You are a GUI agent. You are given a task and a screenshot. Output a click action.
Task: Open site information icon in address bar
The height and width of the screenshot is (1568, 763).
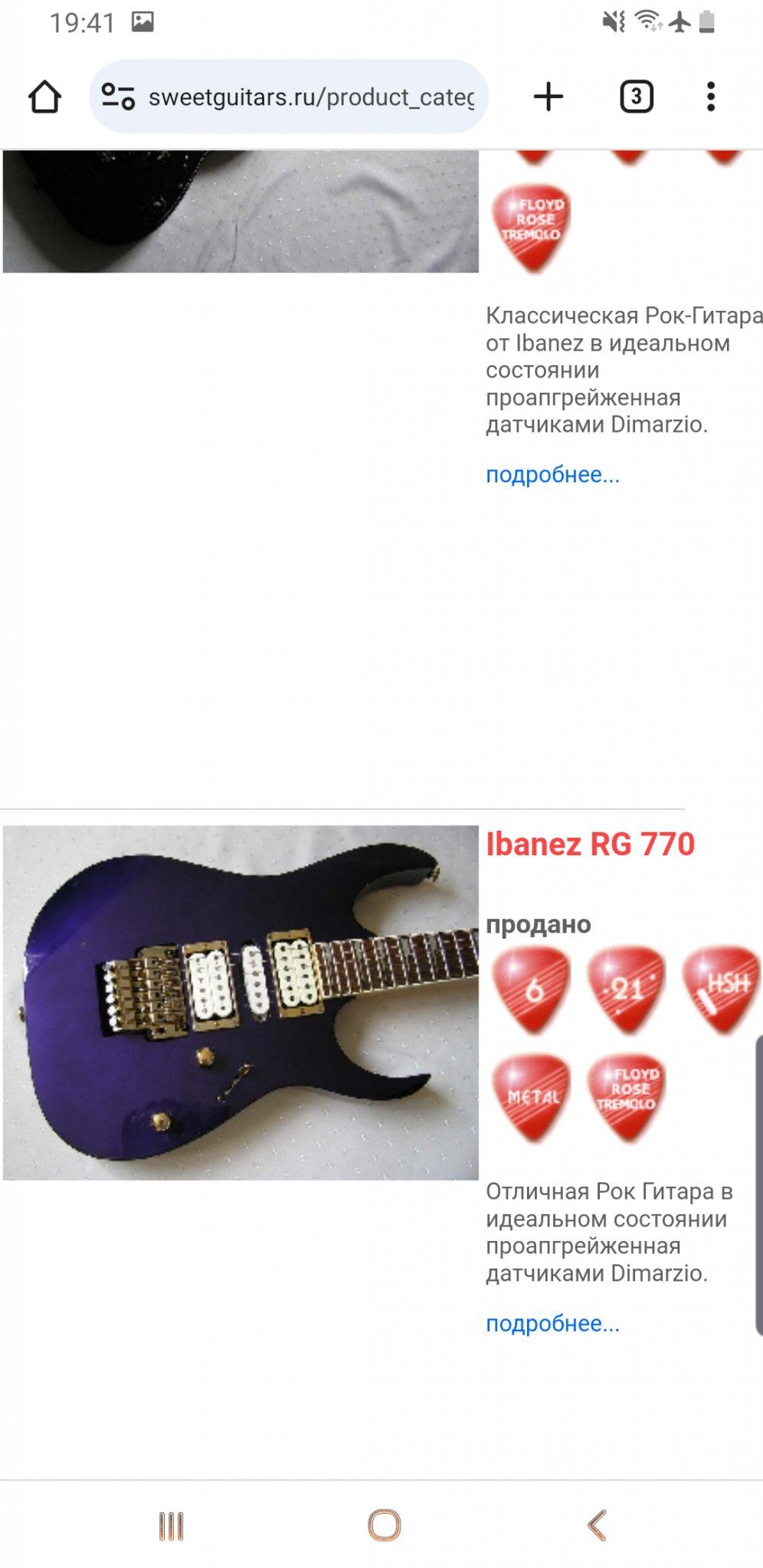[119, 97]
